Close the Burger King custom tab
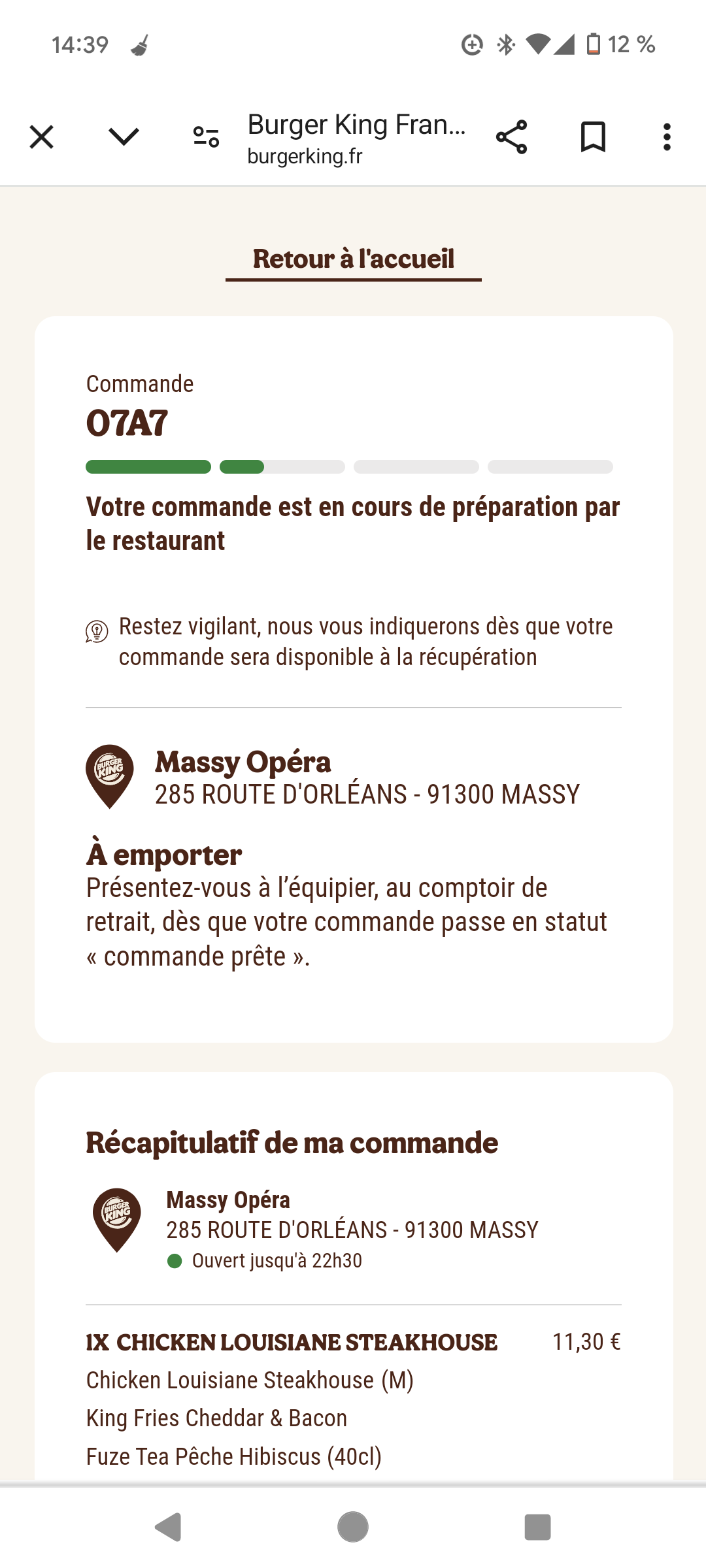This screenshot has width=706, height=1568. (42, 137)
